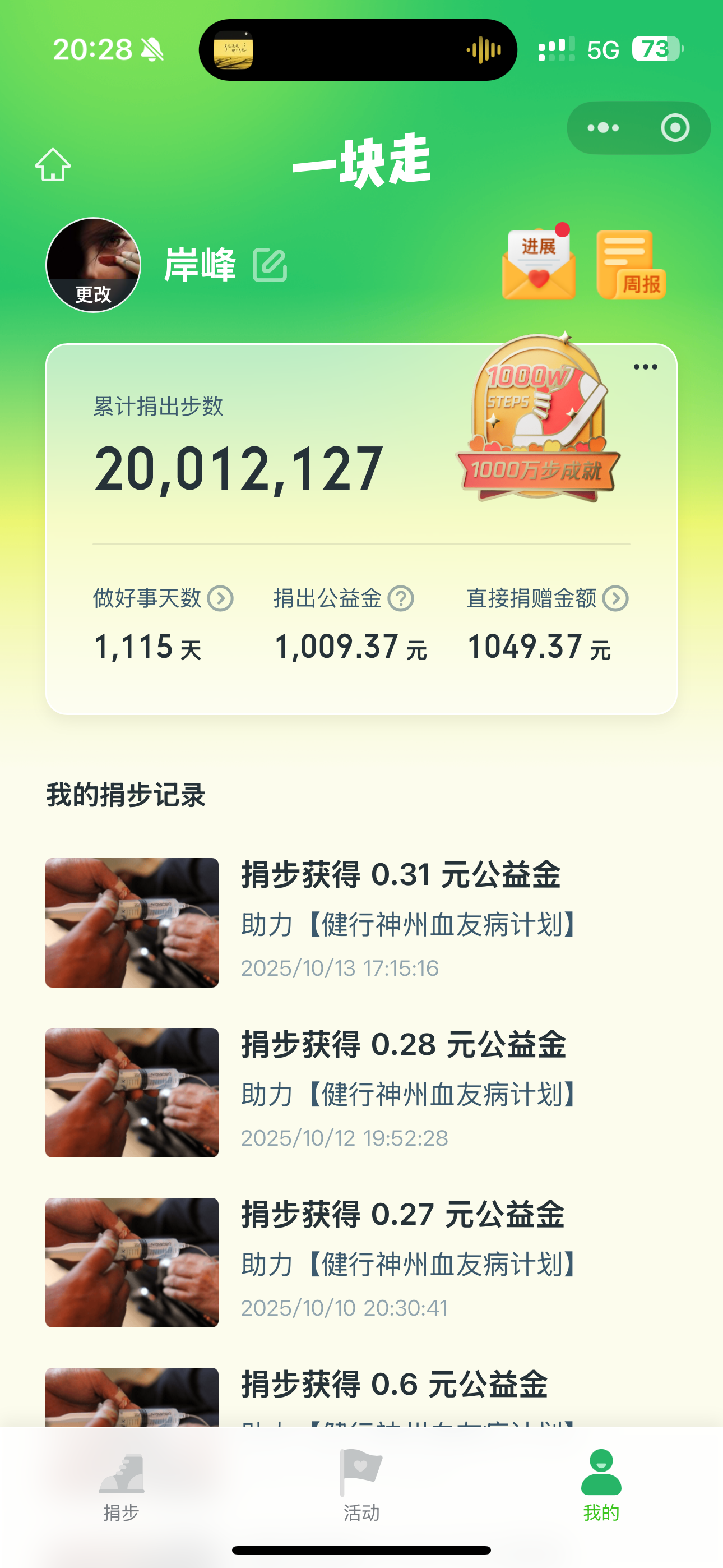
Task: Open the home icon at top left
Action: pos(54,164)
